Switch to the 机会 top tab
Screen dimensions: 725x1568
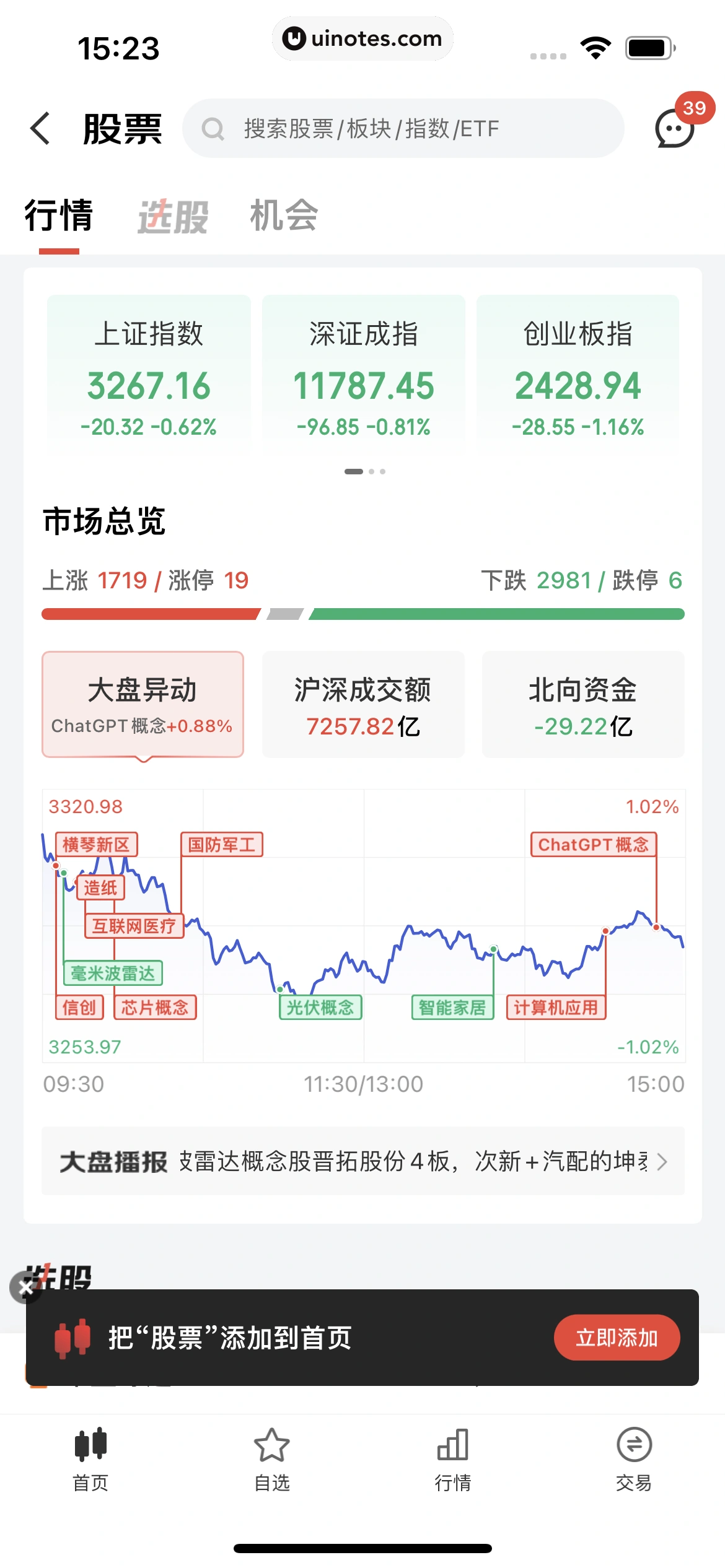284,216
